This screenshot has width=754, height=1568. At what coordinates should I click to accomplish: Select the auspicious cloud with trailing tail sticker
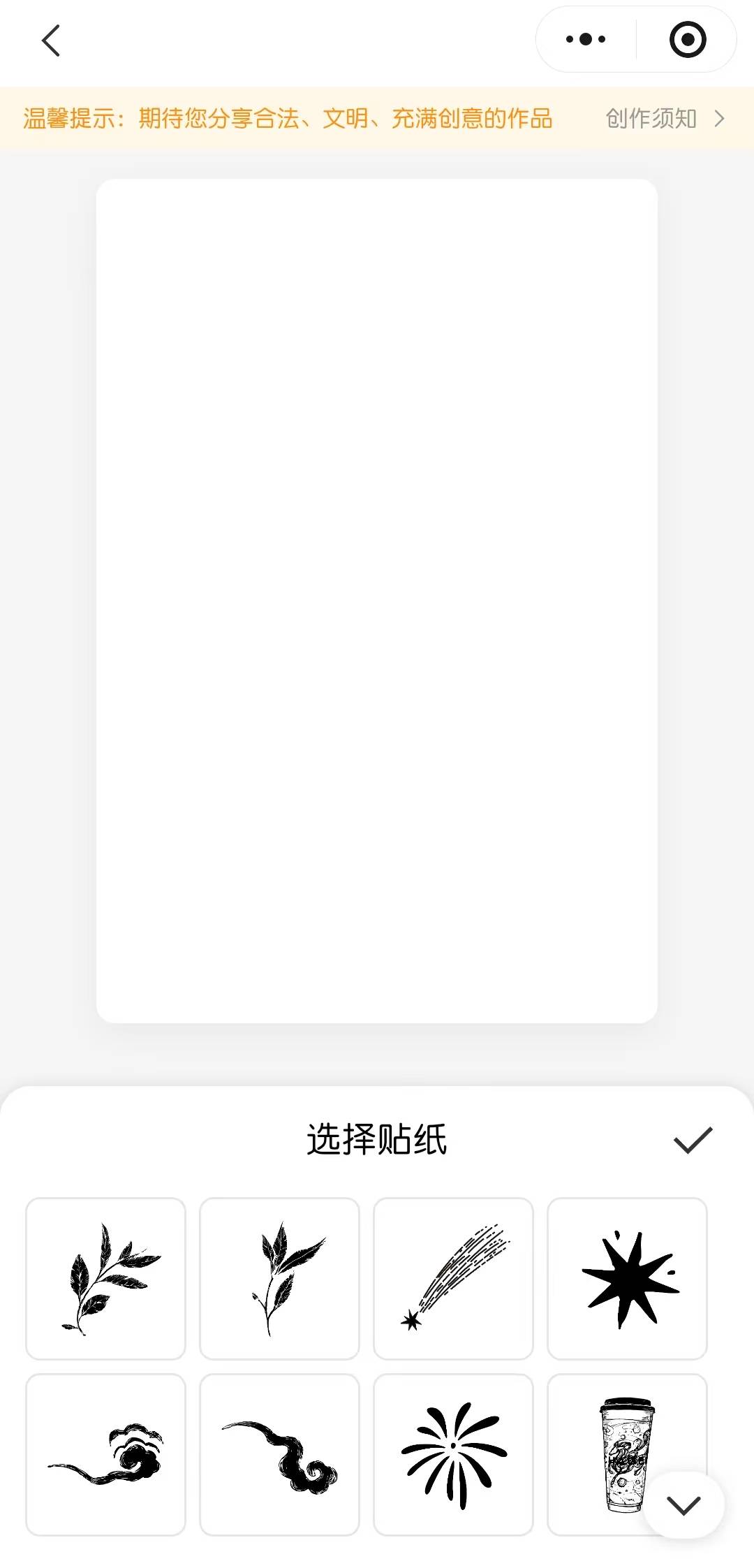pos(106,1454)
